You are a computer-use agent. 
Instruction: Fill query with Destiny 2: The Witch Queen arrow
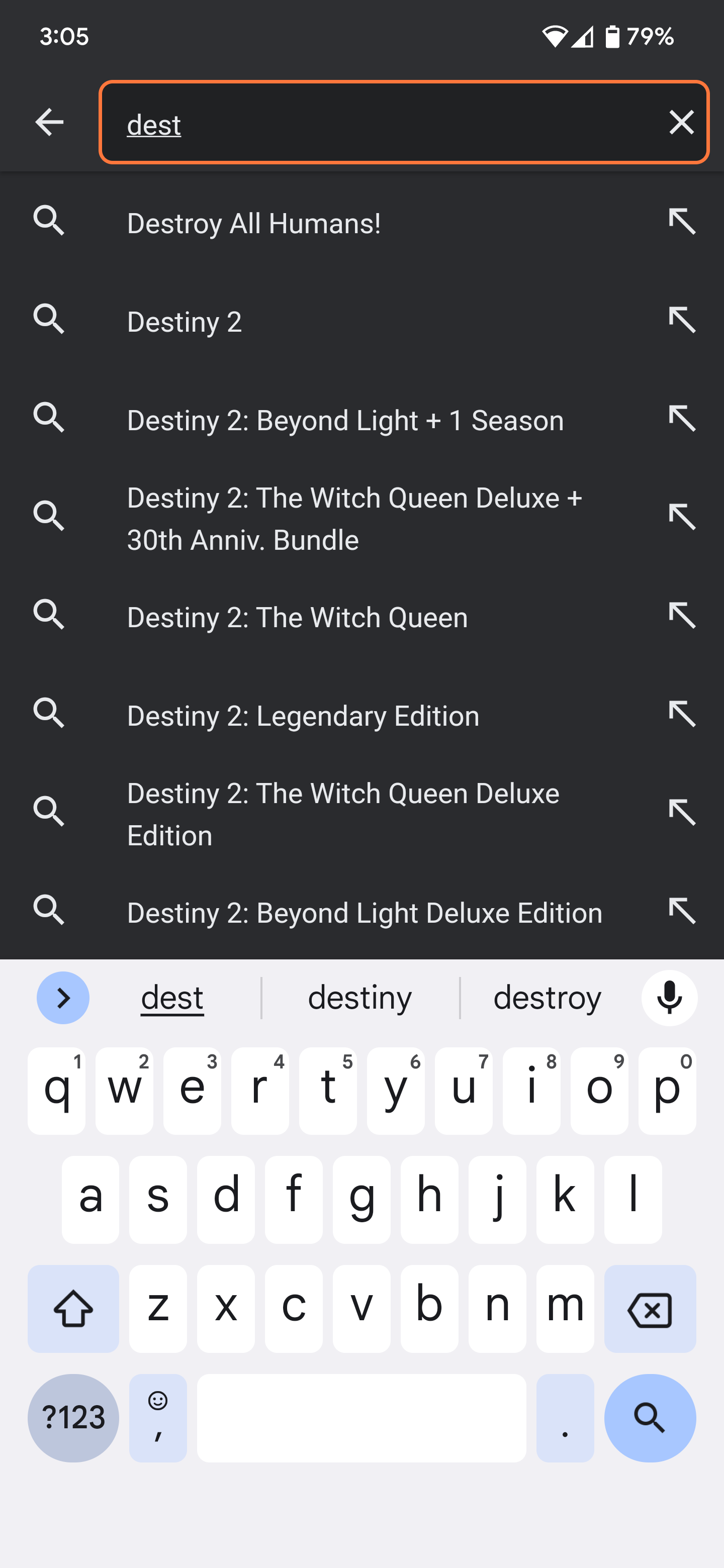[681, 616]
